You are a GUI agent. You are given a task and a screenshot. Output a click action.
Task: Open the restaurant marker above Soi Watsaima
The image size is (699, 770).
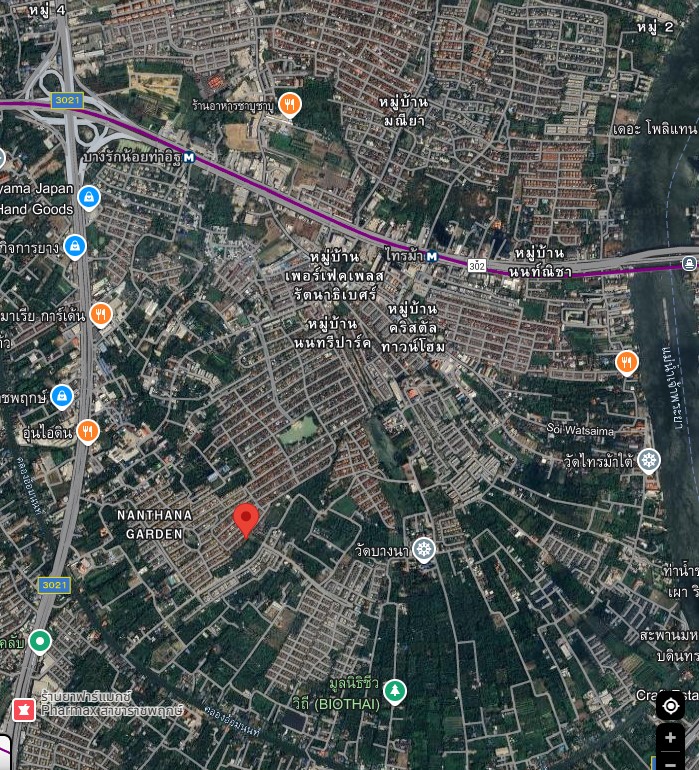[x=627, y=362]
